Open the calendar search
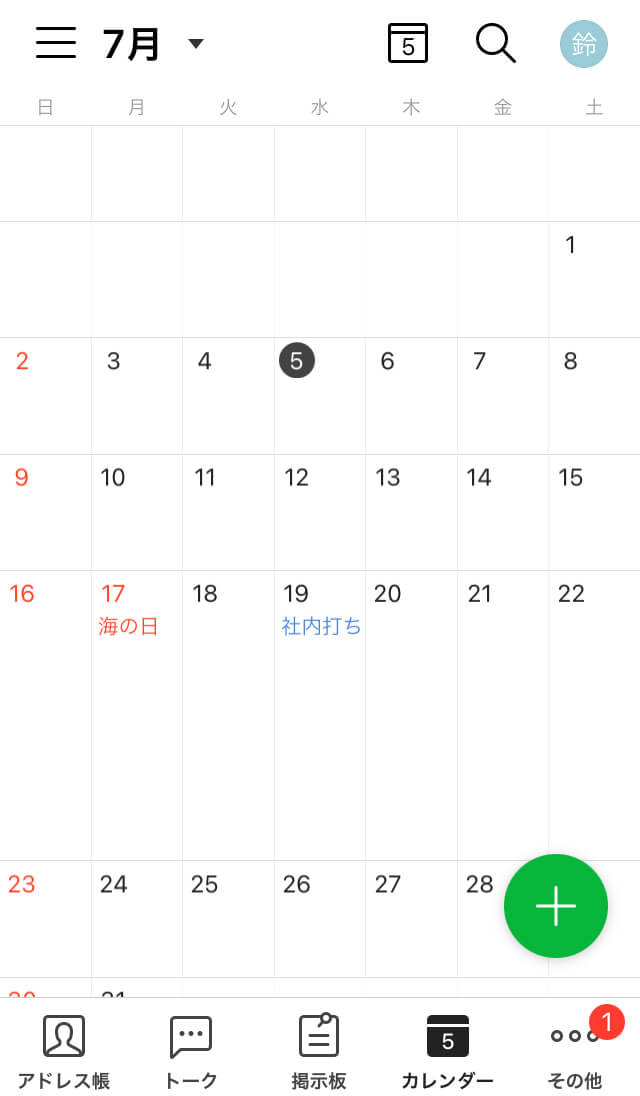Image resolution: width=640 pixels, height=1096 pixels. (x=495, y=43)
